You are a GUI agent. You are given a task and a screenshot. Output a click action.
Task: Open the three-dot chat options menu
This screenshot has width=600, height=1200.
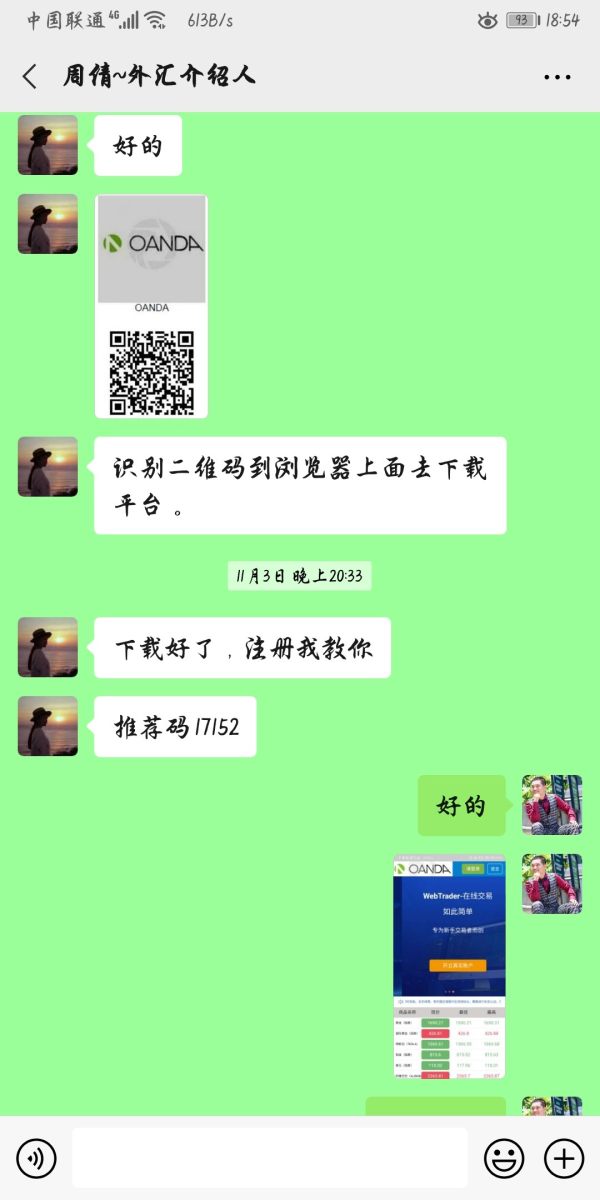tap(557, 76)
